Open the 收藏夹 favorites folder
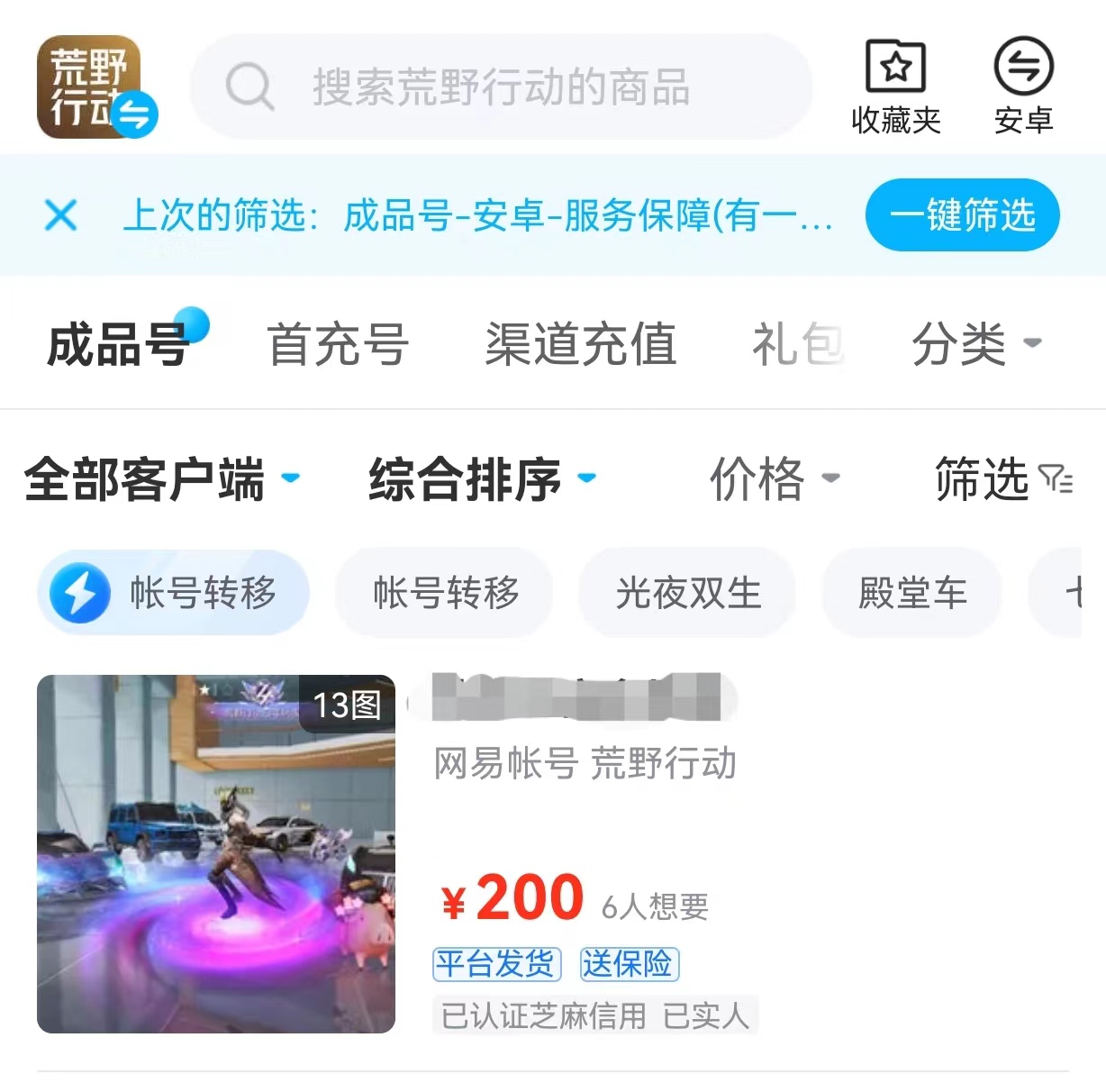 pyautogui.click(x=895, y=86)
